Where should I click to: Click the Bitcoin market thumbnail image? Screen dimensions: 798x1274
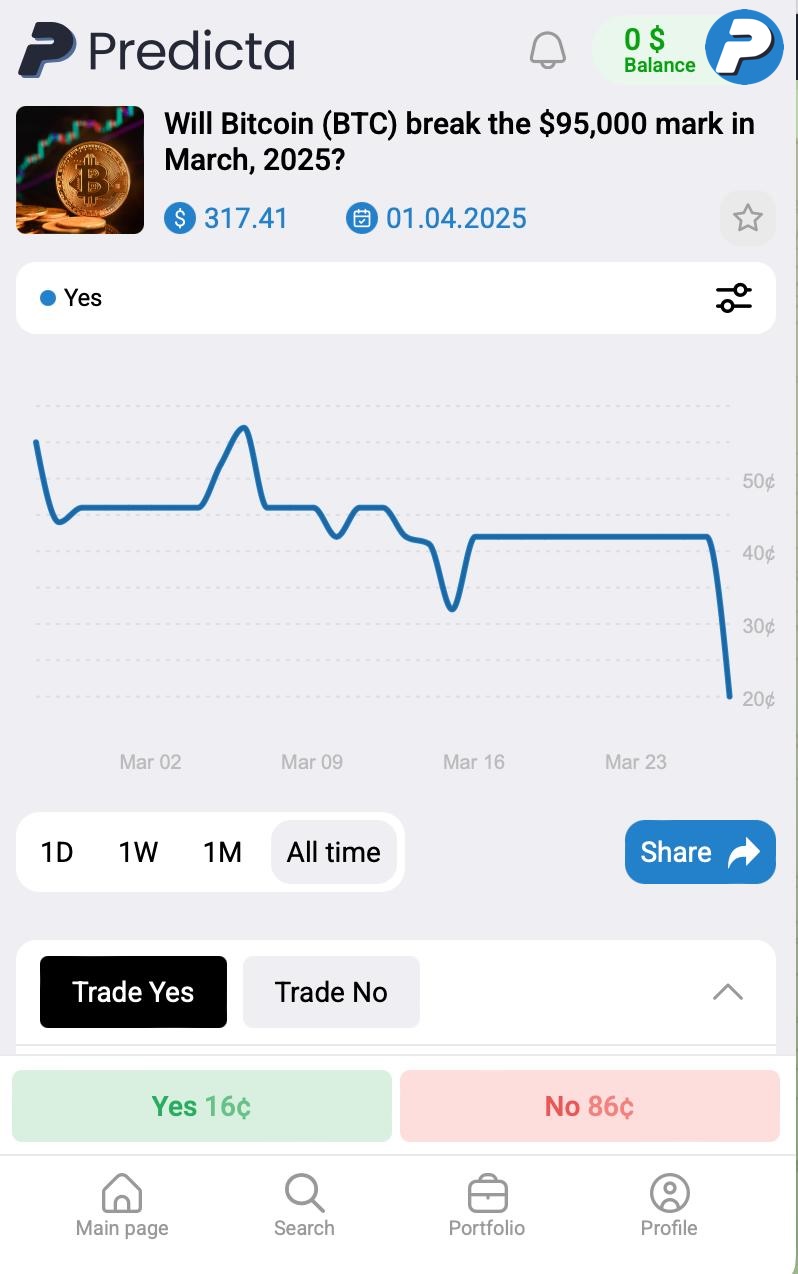pyautogui.click(x=80, y=169)
